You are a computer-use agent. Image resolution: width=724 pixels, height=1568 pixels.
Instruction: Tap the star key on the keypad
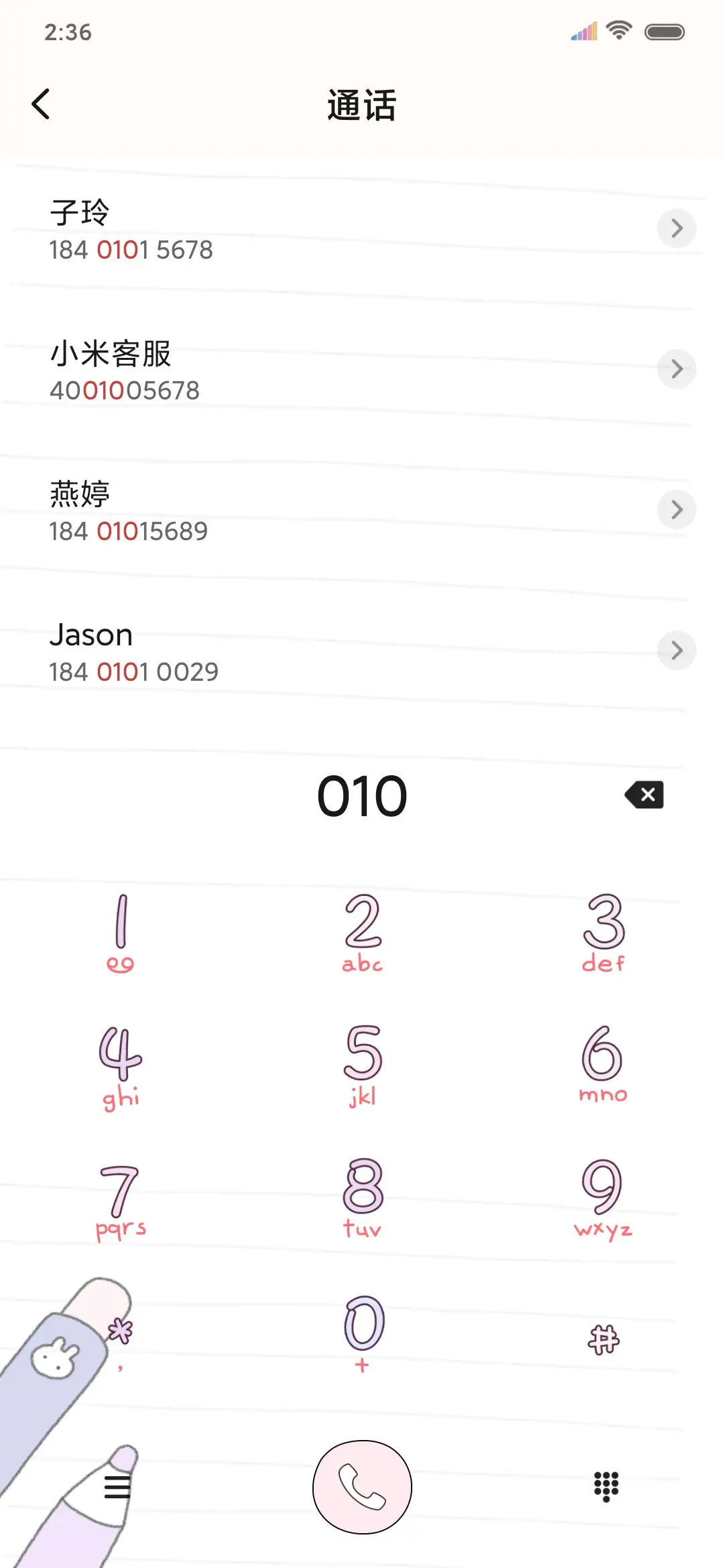pyautogui.click(x=119, y=1330)
